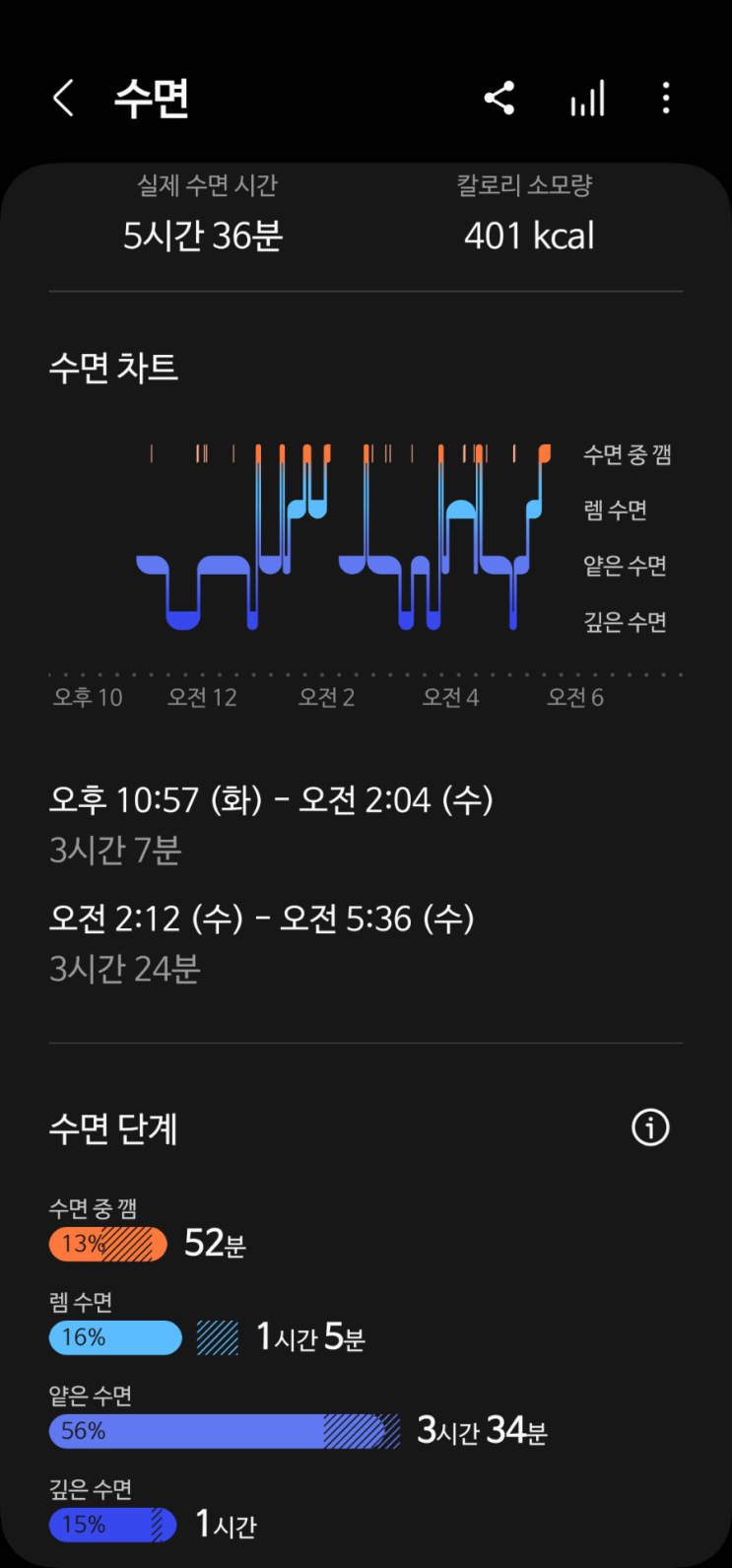This screenshot has width=732, height=1568.
Task: Go back from the 수면 screen
Action: [63, 99]
